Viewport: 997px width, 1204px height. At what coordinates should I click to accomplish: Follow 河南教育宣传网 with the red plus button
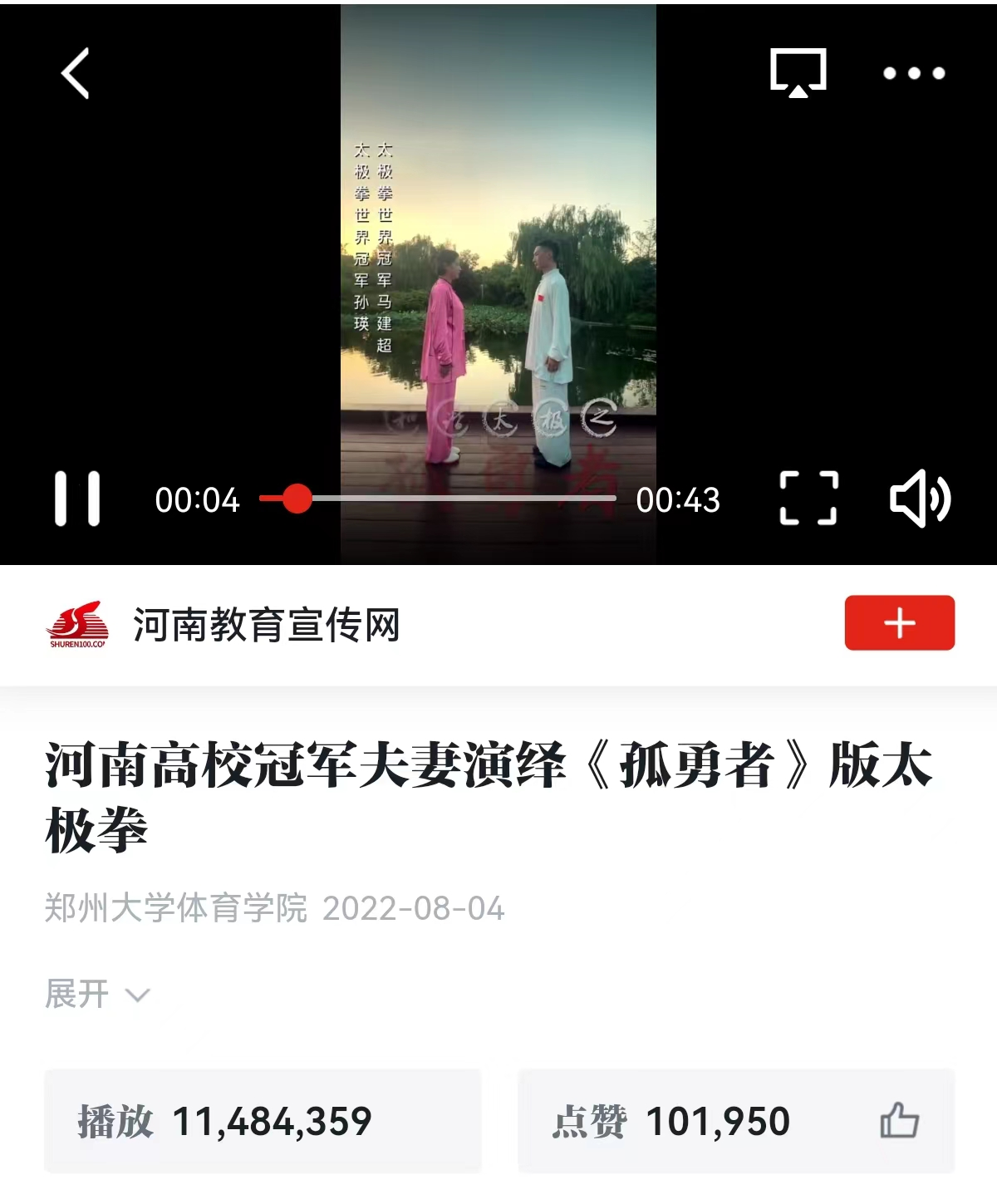pos(899,622)
